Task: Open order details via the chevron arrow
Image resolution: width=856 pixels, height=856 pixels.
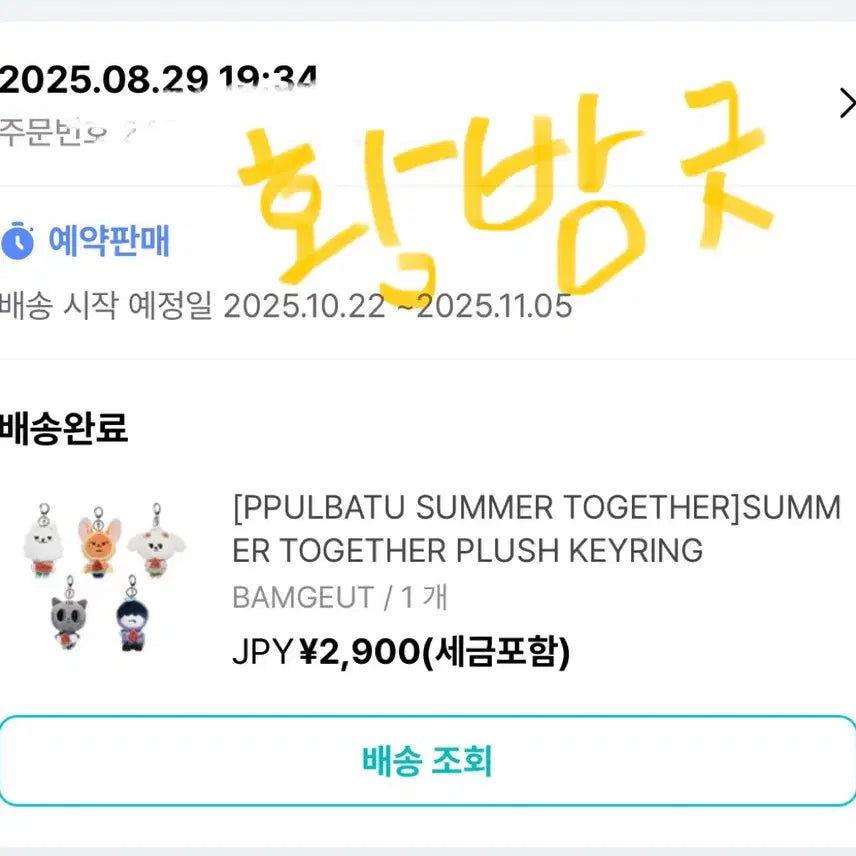Action: [x=846, y=102]
